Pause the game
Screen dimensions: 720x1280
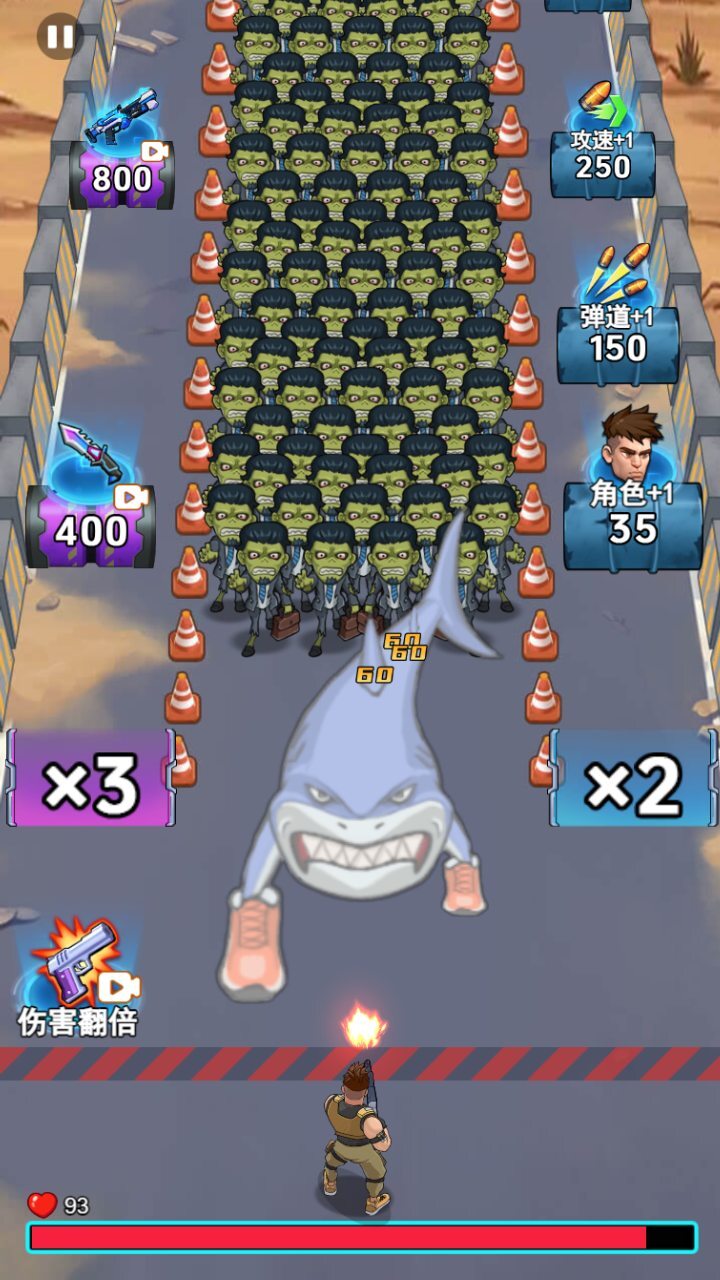pyautogui.click(x=59, y=37)
